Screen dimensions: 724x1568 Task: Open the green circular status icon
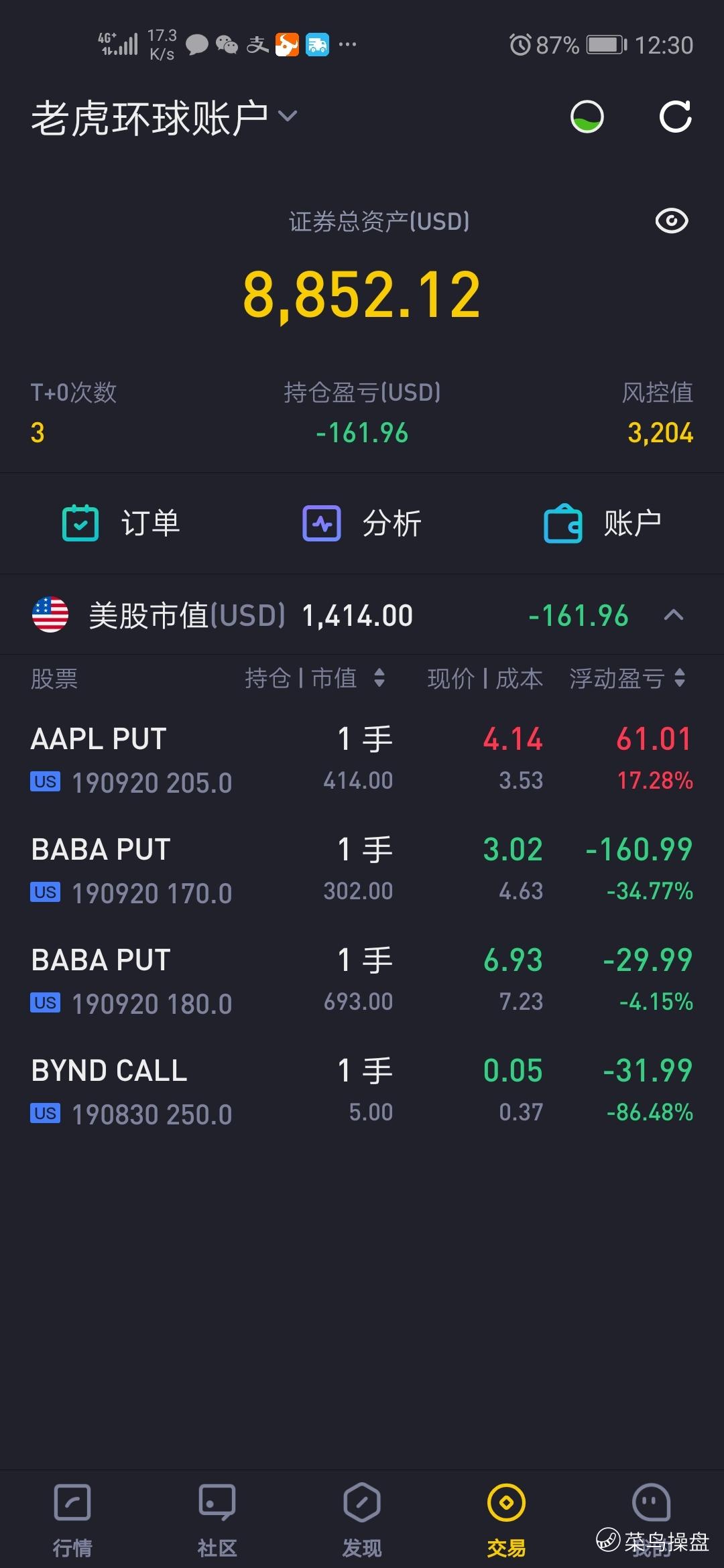click(587, 117)
